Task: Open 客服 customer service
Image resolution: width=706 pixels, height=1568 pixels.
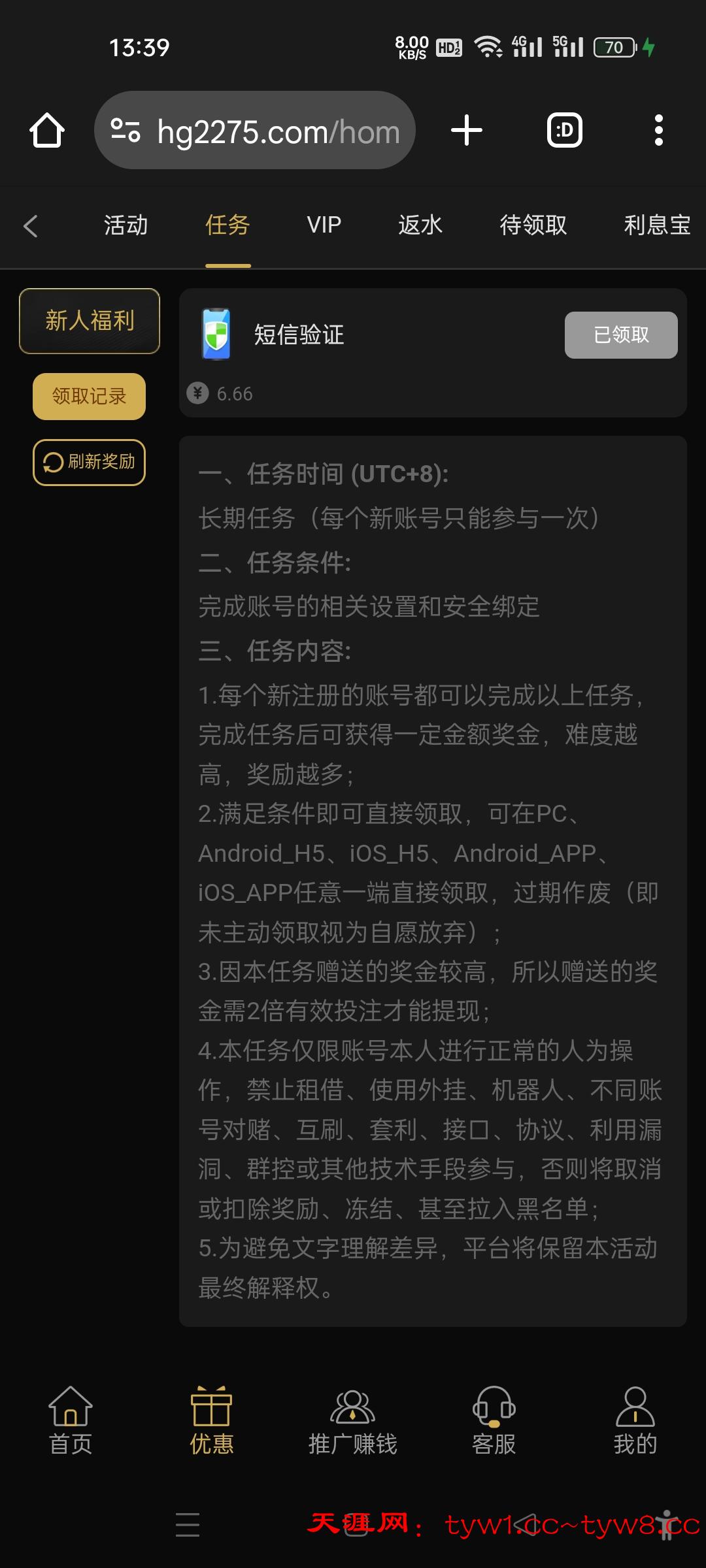Action: (x=494, y=1421)
